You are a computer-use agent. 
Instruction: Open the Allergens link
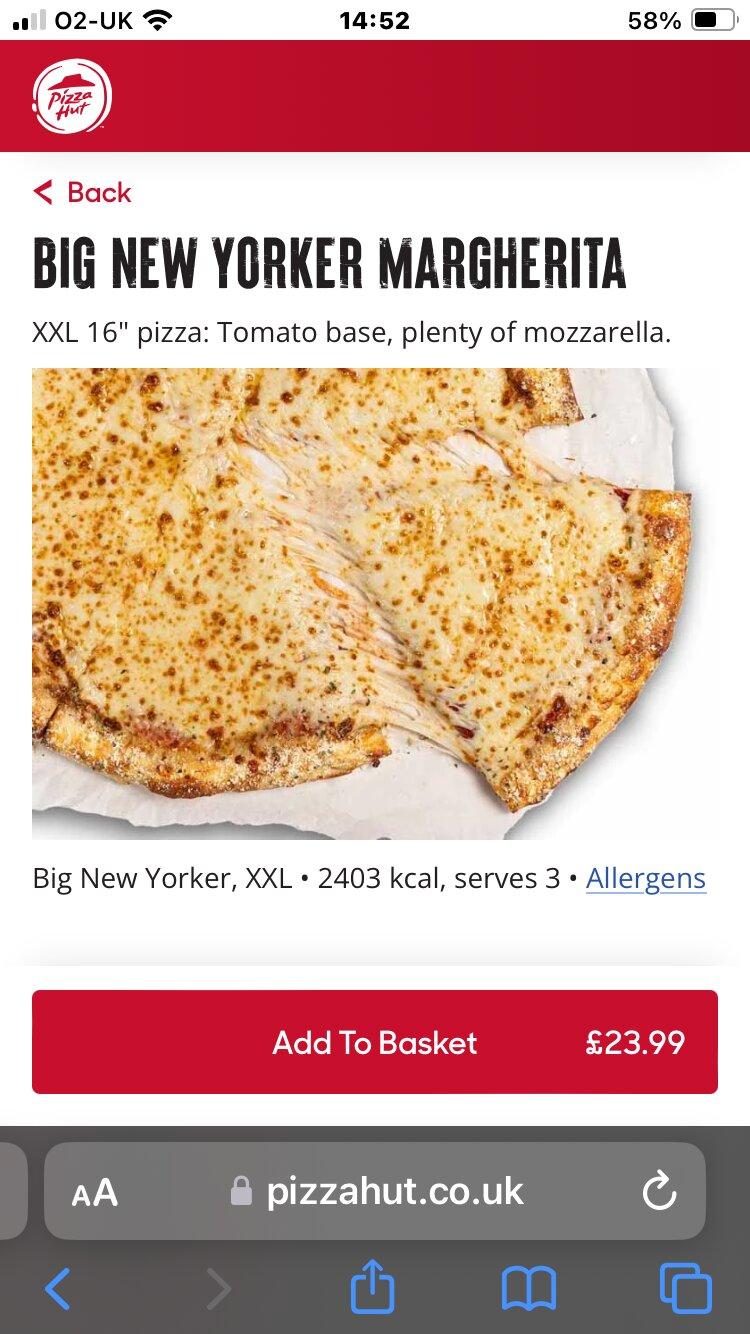[x=645, y=878]
